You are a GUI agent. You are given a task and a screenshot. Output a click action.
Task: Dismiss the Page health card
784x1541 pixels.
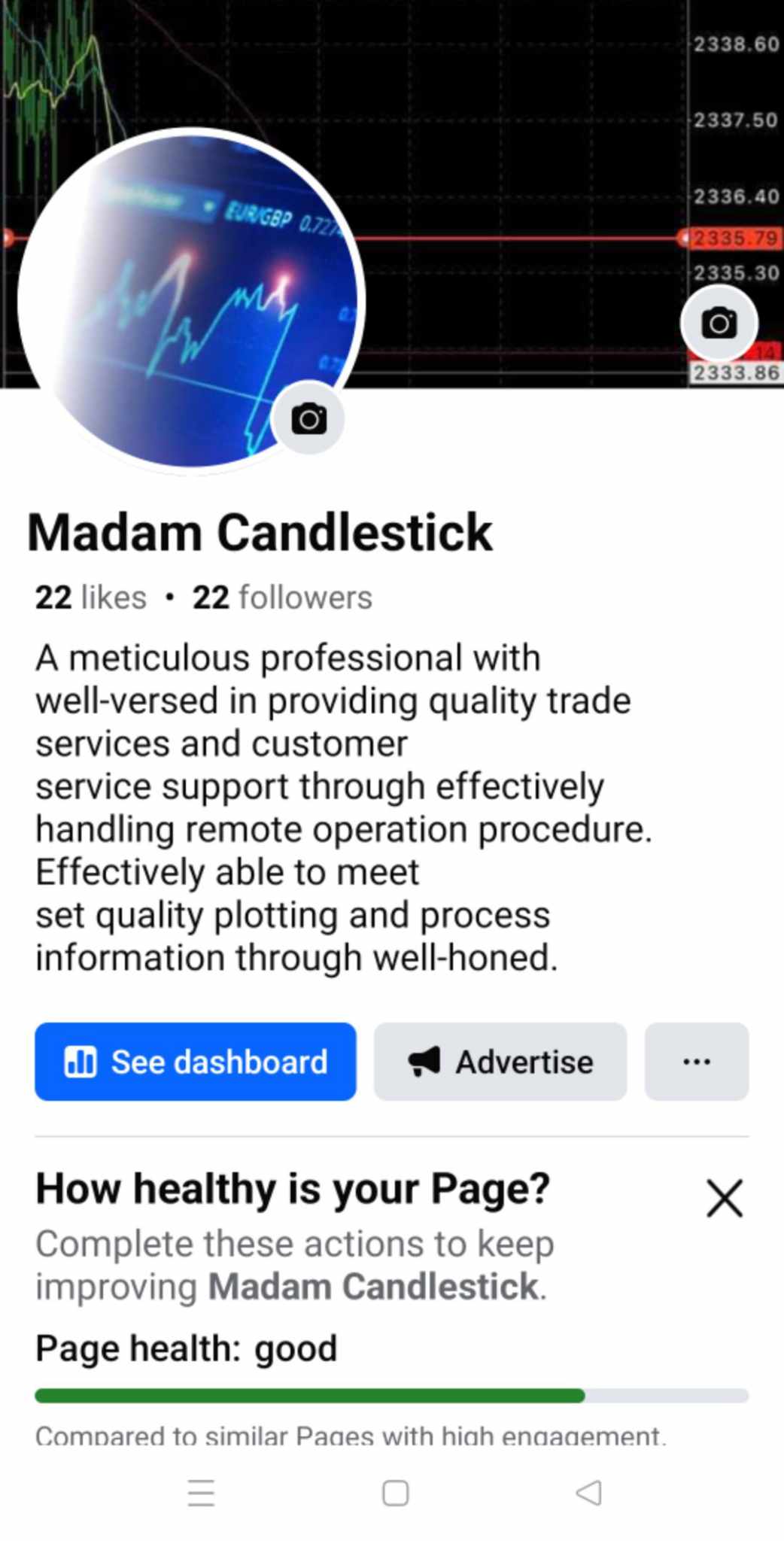tap(725, 1198)
